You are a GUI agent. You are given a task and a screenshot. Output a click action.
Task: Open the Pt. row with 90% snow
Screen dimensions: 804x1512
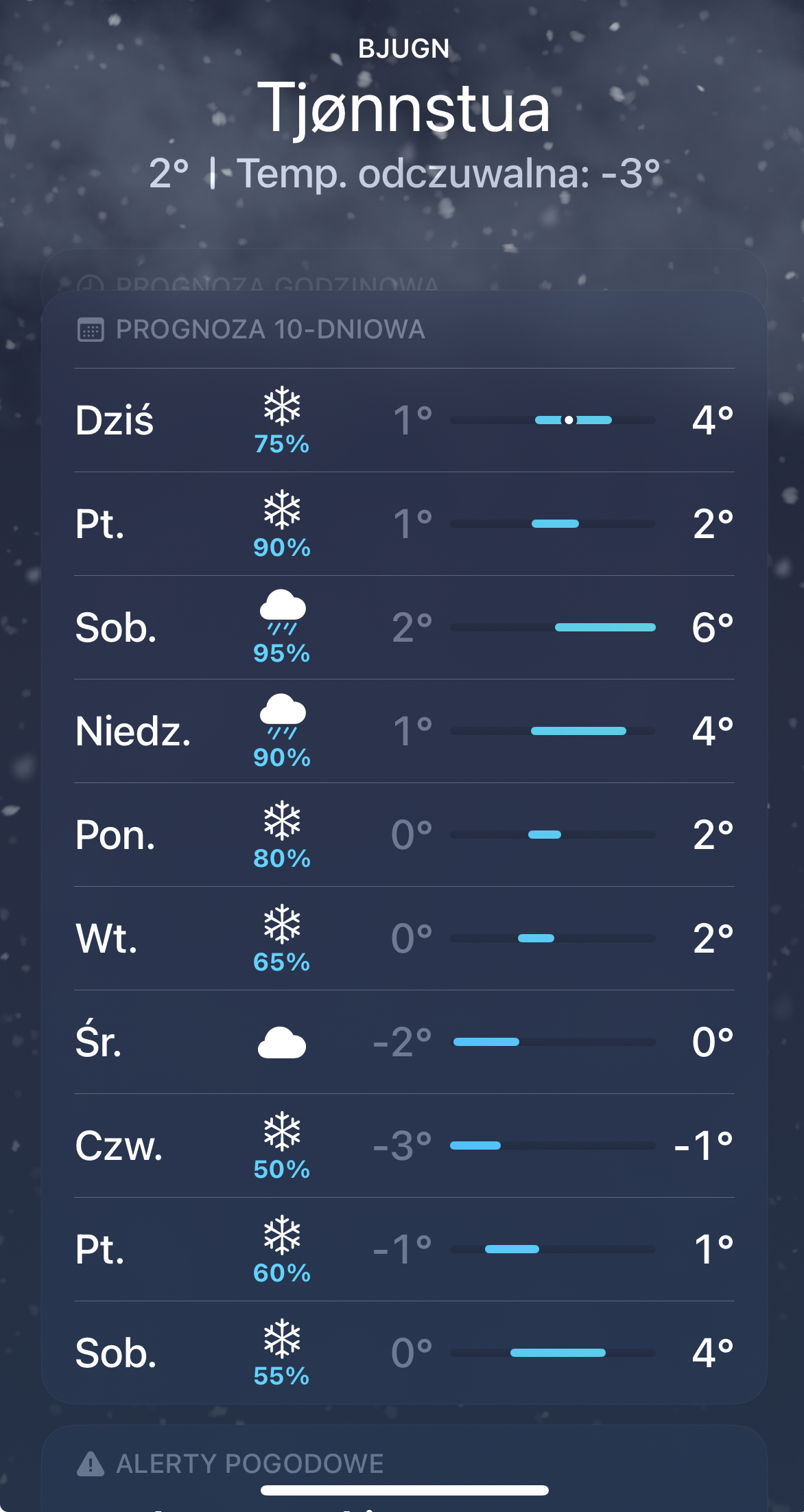[403, 524]
